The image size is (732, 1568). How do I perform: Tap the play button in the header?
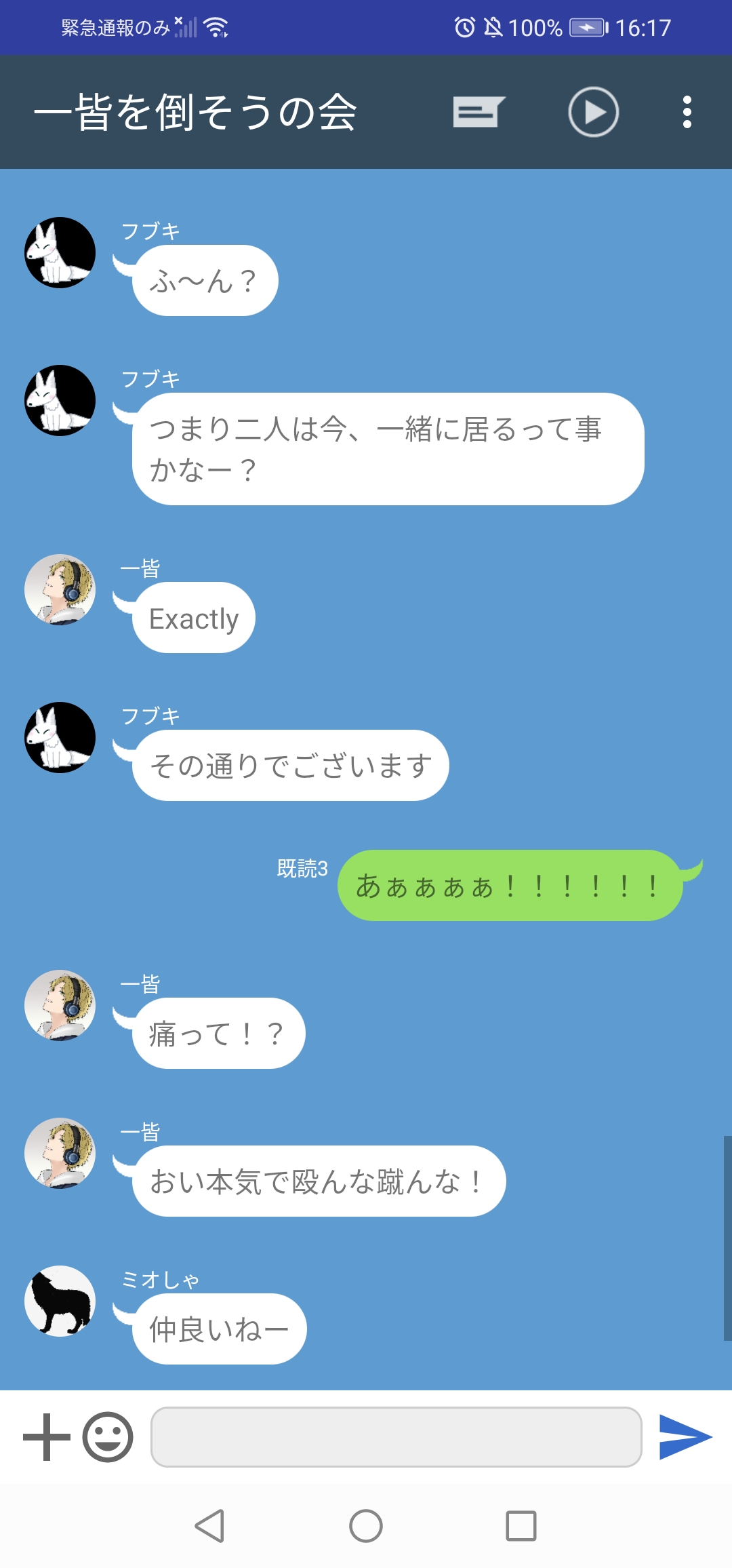[593, 112]
